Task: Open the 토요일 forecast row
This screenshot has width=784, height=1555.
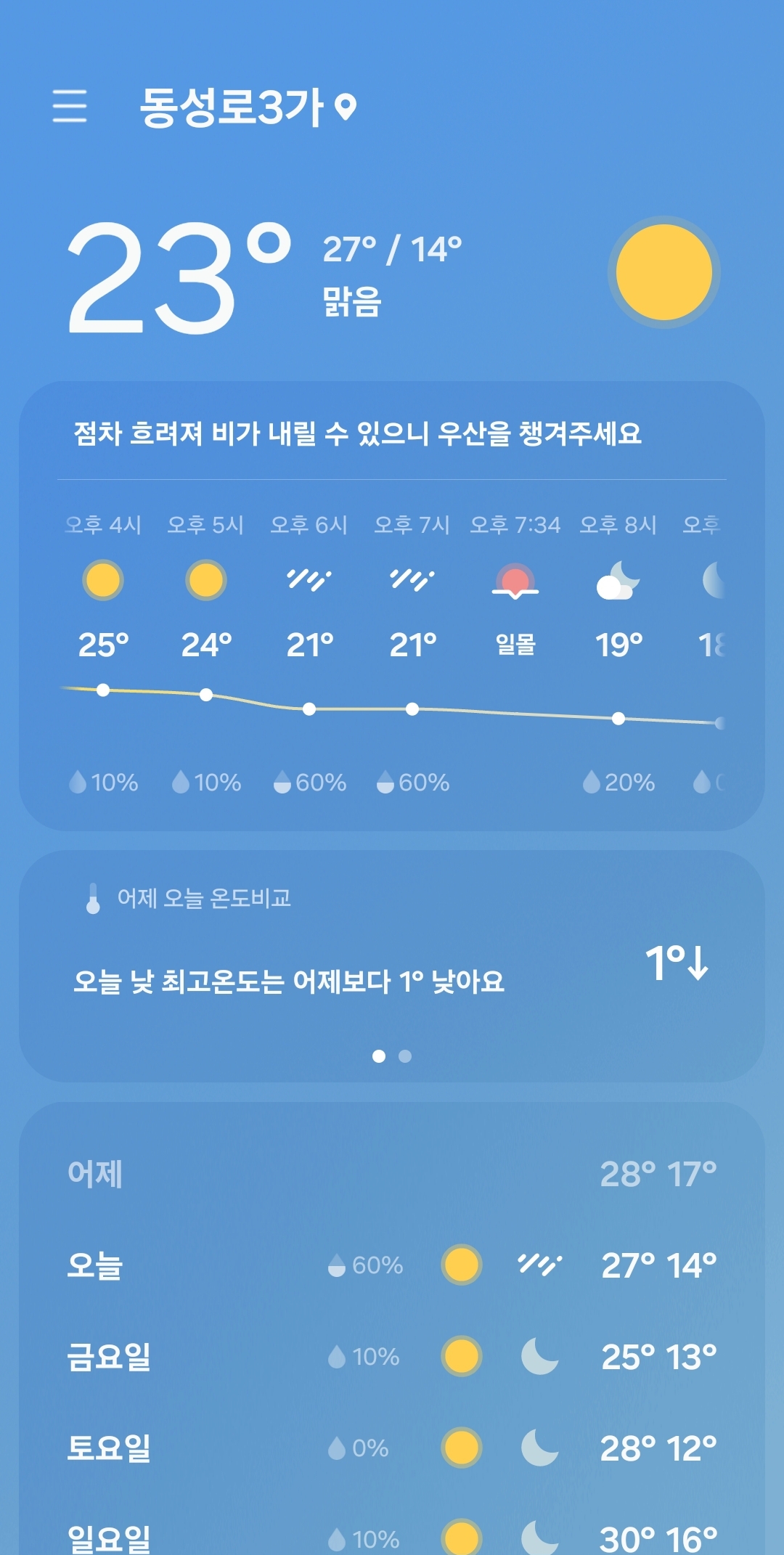Action: coord(392,1448)
